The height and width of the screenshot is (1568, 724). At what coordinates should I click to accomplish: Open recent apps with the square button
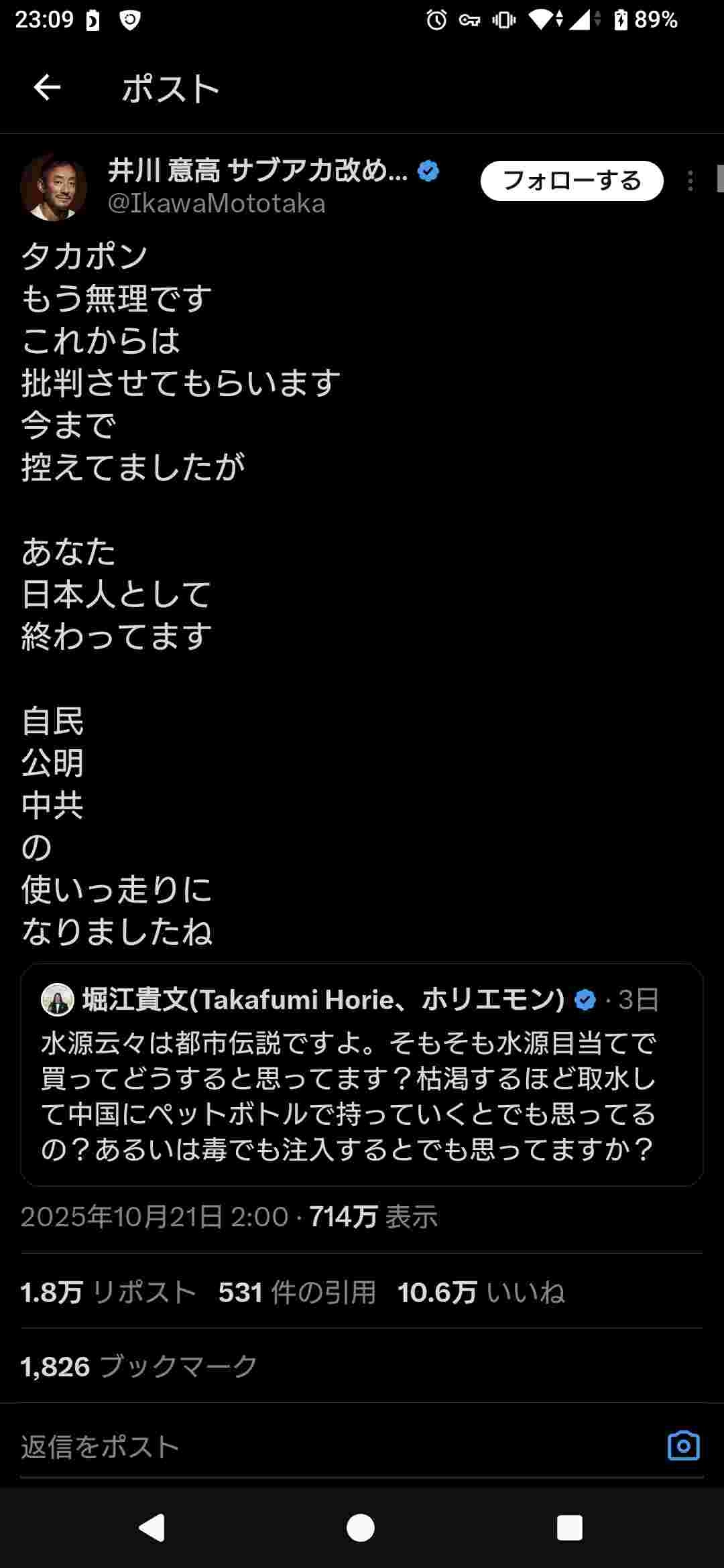coord(569,1528)
